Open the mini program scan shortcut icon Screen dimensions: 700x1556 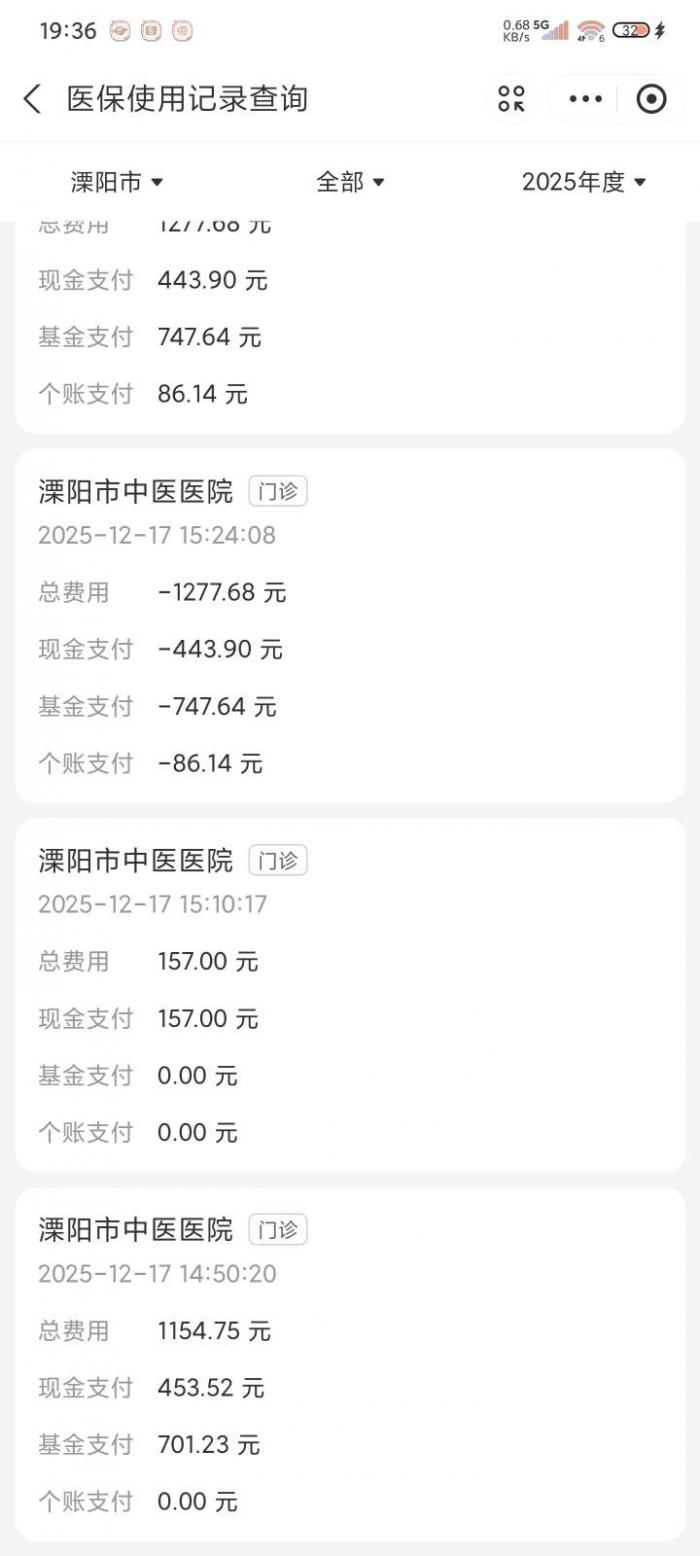tap(512, 99)
